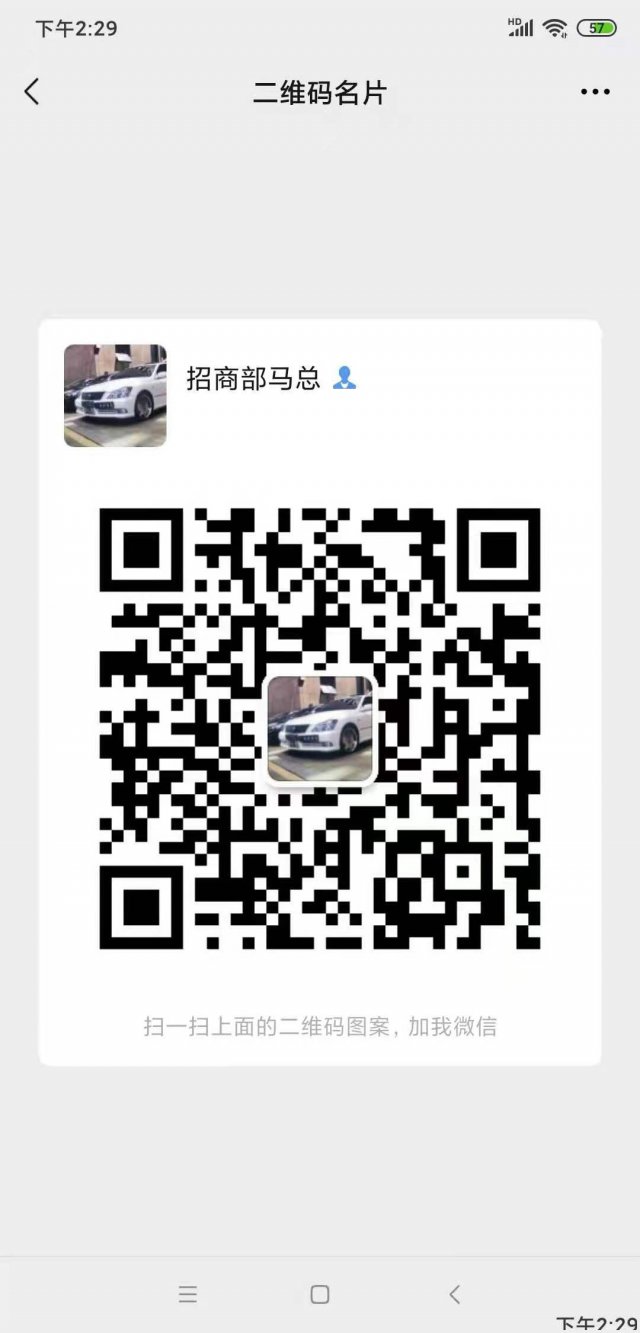Open recent apps from navigation bar

pos(188,1294)
